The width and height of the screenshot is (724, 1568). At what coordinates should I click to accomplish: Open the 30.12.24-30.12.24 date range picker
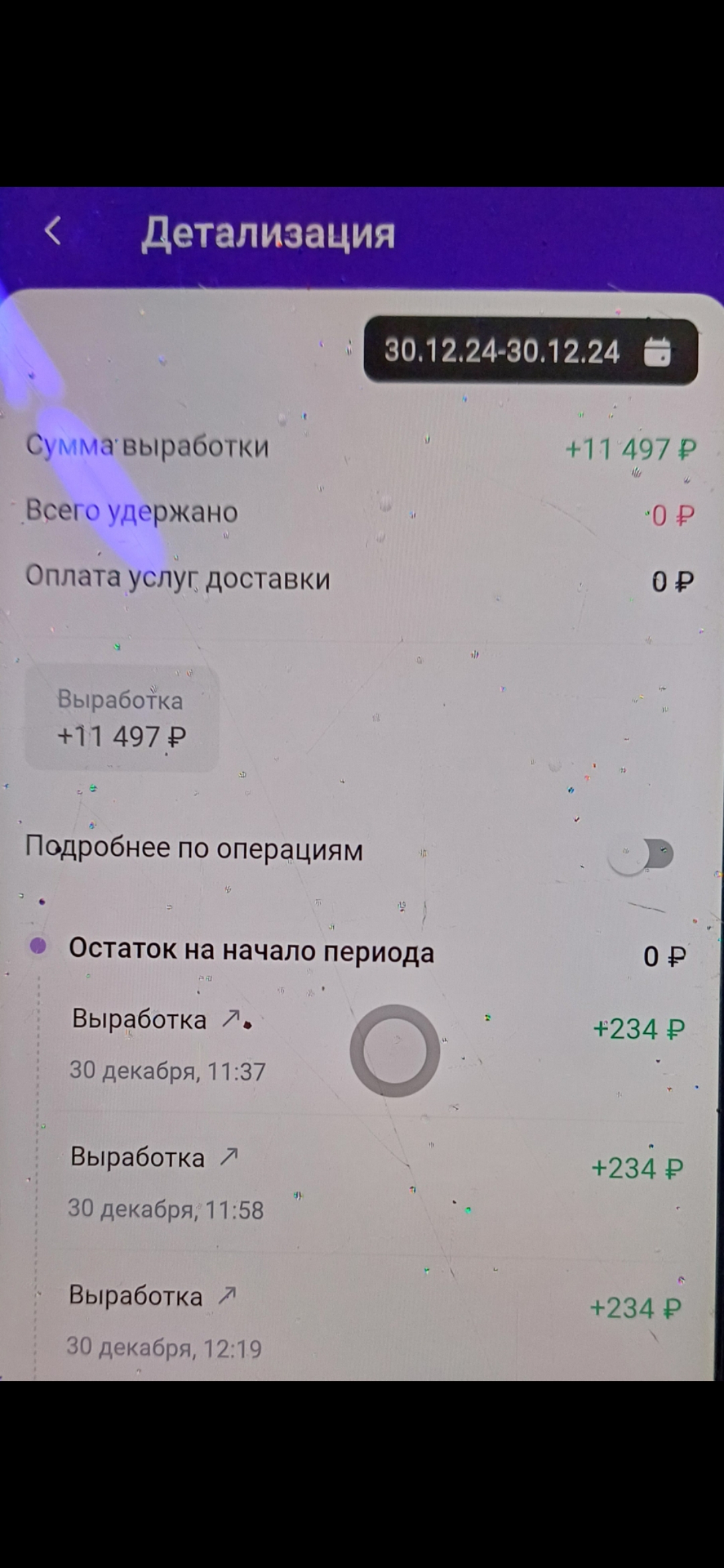click(530, 352)
